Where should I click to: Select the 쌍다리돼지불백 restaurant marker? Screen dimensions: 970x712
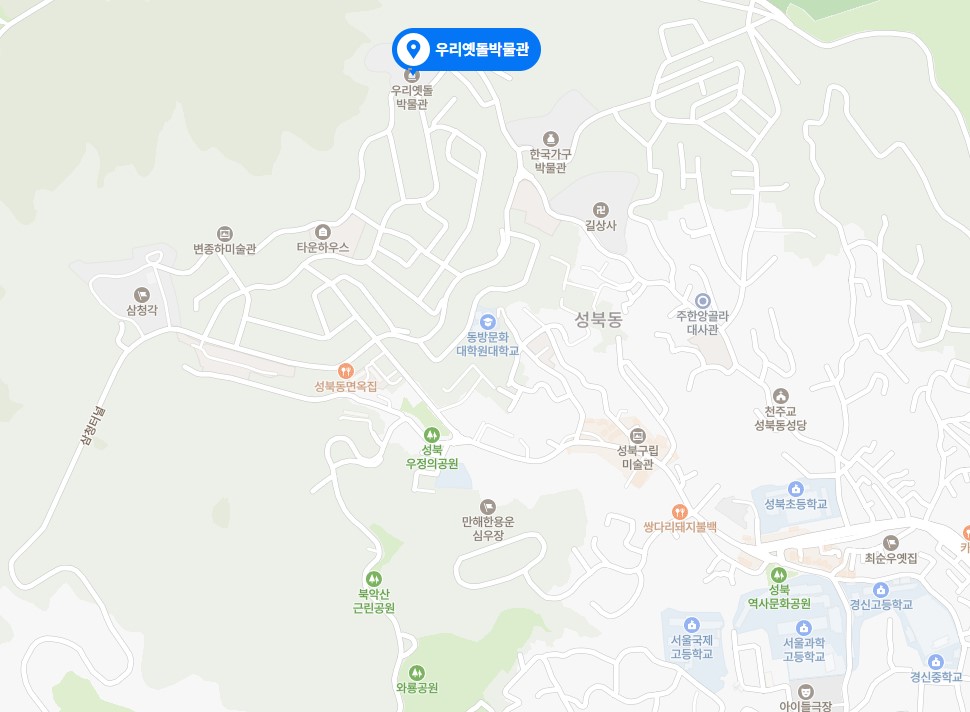click(680, 511)
